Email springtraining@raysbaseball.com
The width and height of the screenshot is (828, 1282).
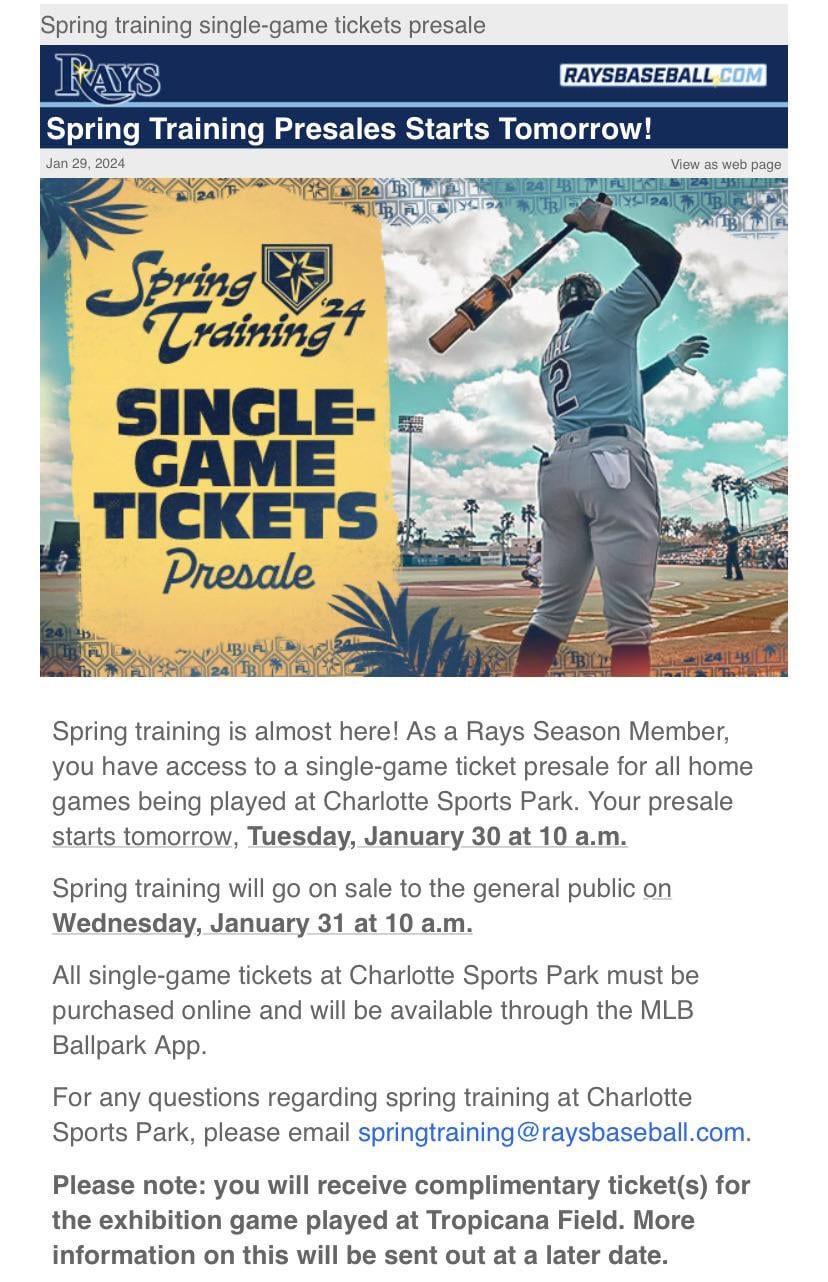click(x=551, y=1133)
